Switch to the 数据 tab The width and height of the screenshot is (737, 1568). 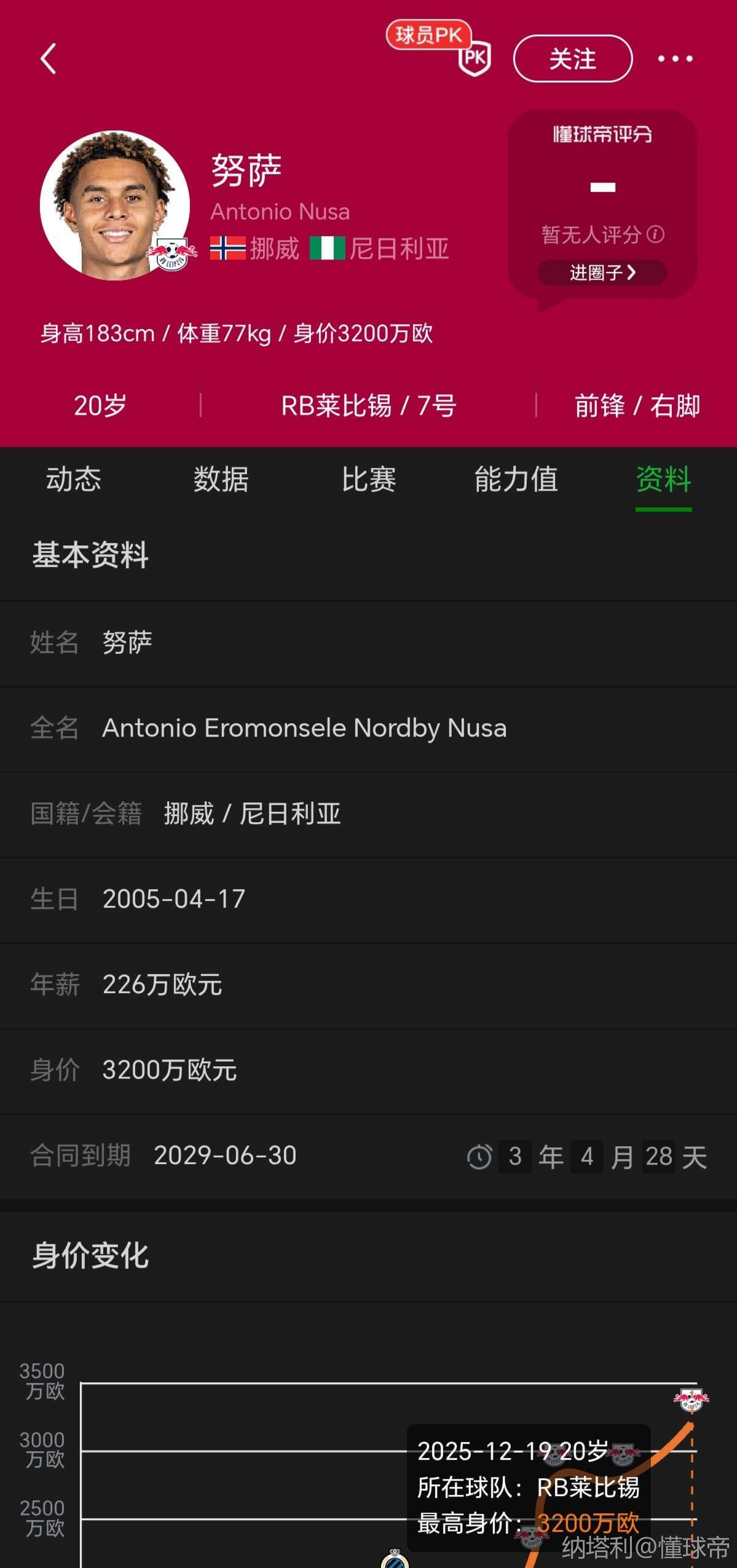tap(221, 480)
